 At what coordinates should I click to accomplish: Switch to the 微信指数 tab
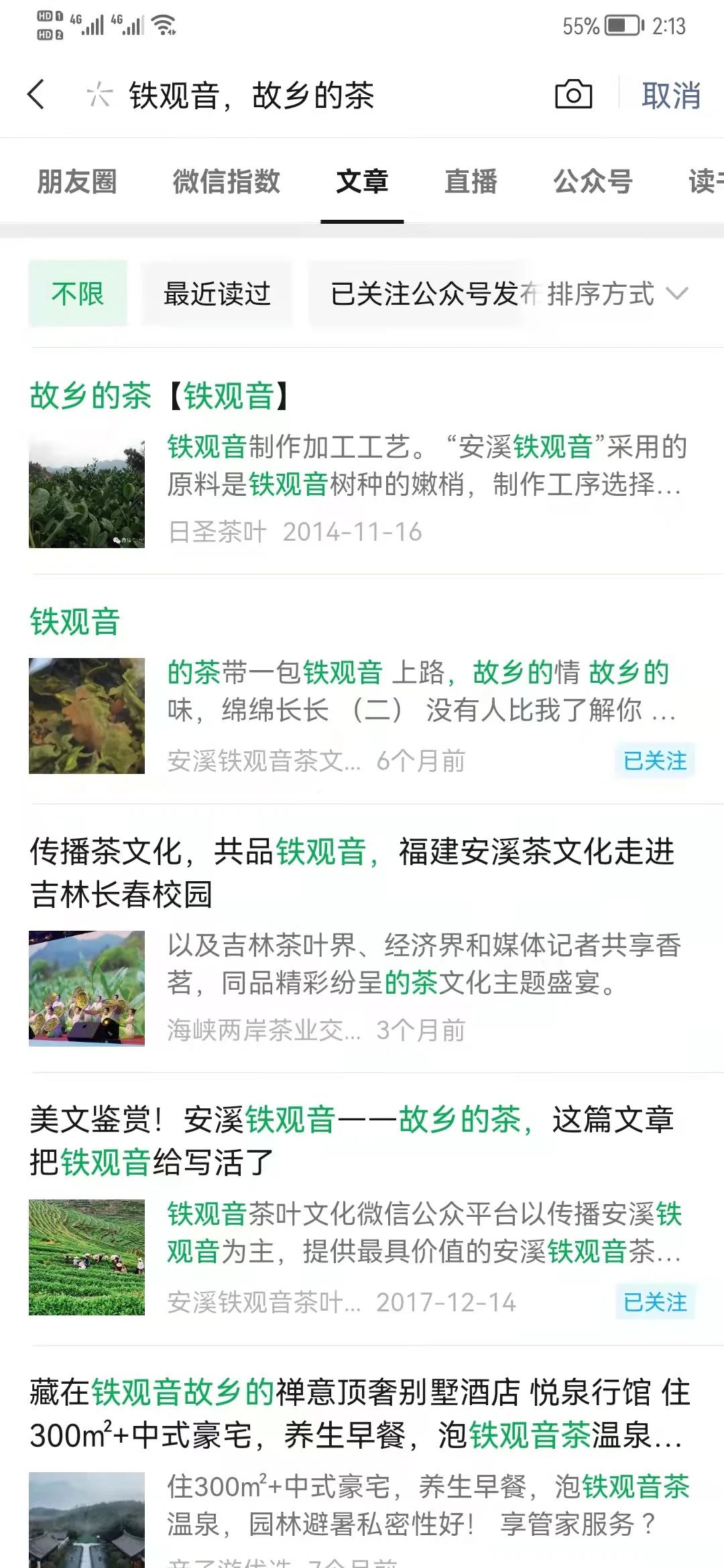(x=226, y=182)
